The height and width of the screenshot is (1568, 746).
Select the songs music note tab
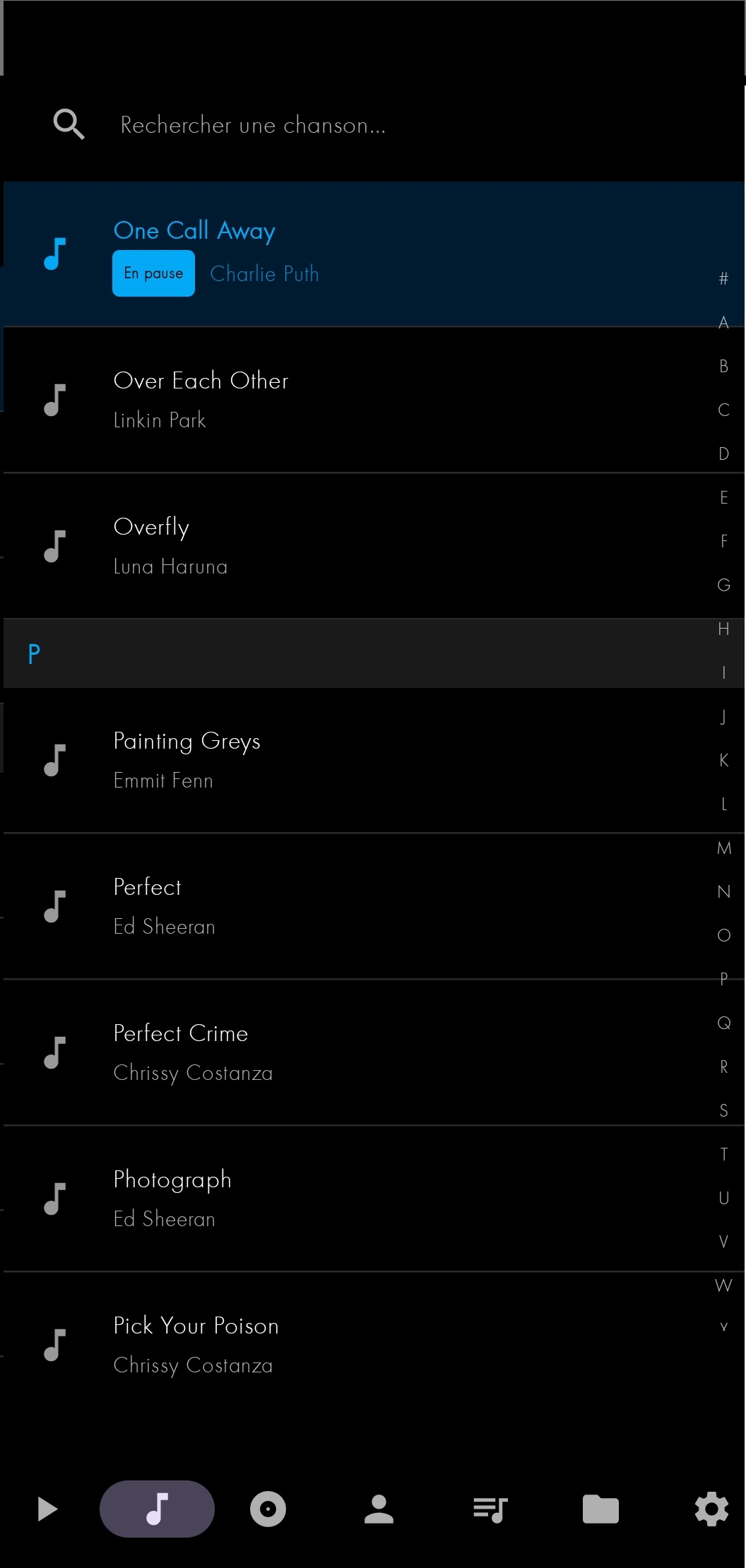157,1509
